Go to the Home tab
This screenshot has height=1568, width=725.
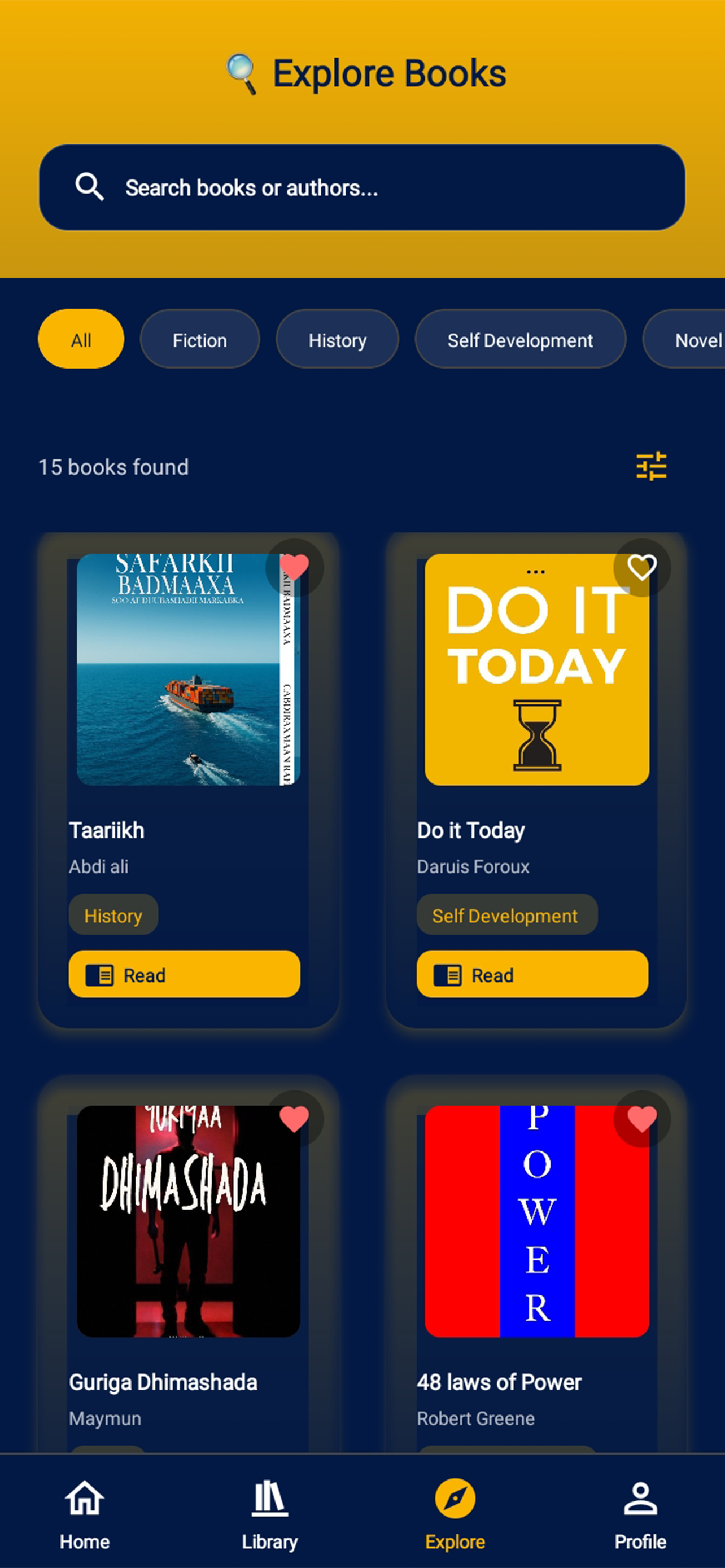[x=85, y=1514]
